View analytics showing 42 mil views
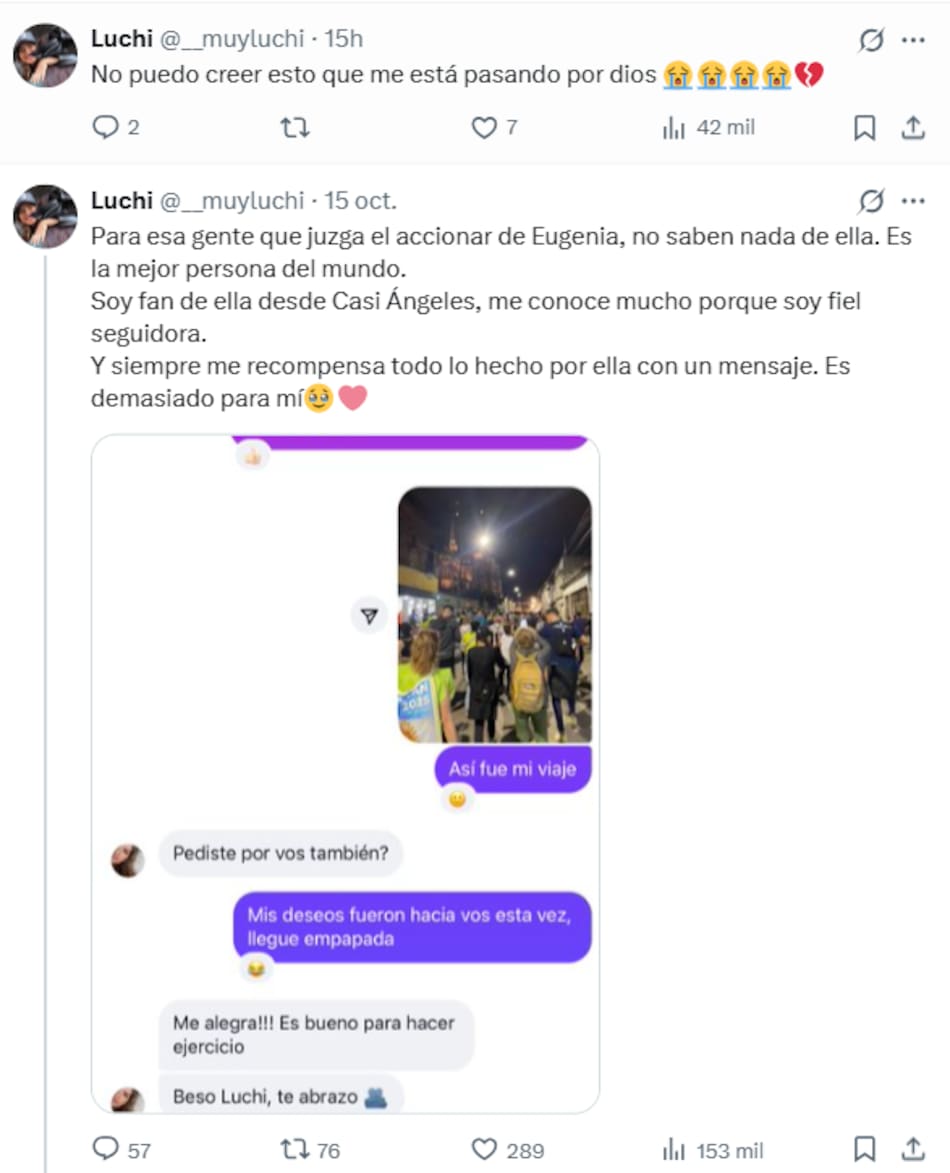The image size is (950, 1173). point(708,128)
